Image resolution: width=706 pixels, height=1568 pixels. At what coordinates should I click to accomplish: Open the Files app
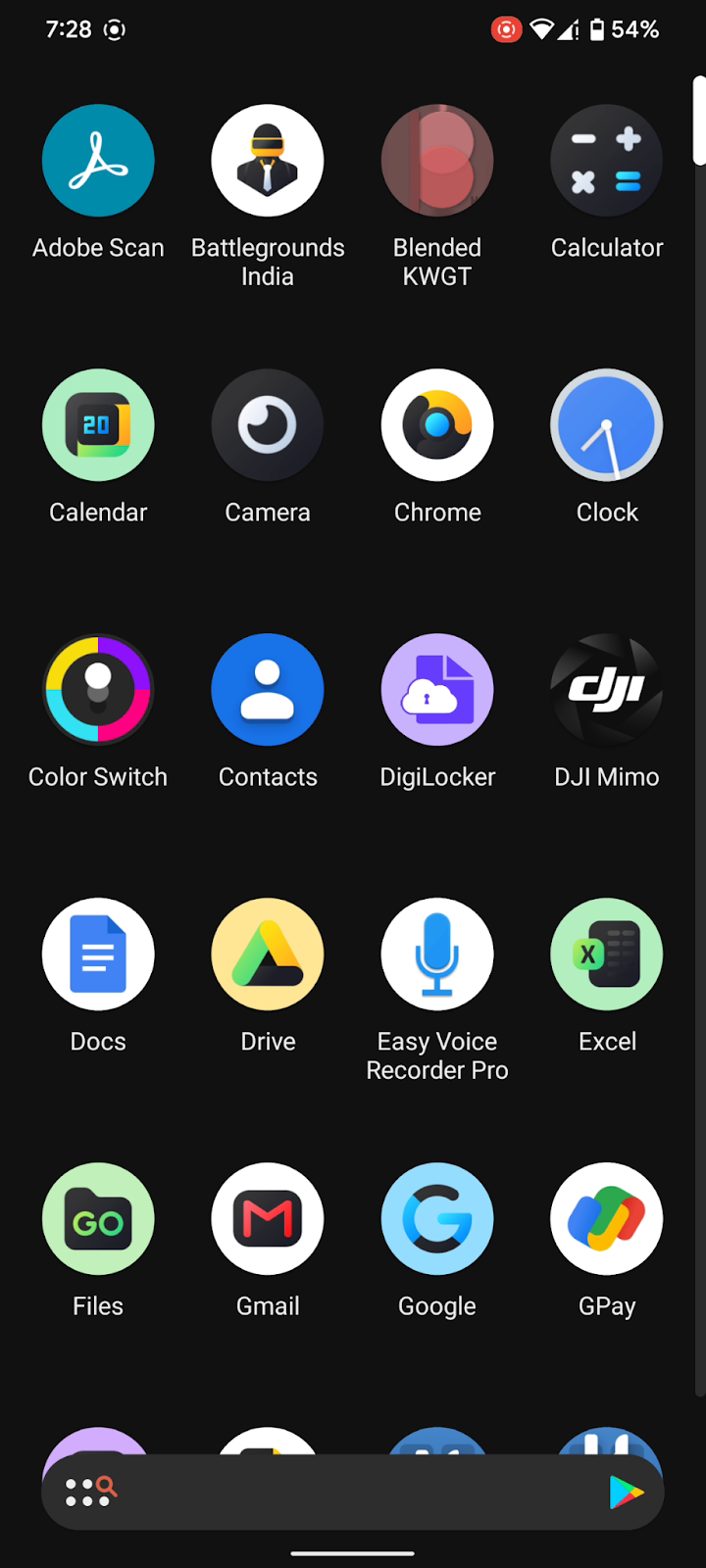click(98, 1219)
